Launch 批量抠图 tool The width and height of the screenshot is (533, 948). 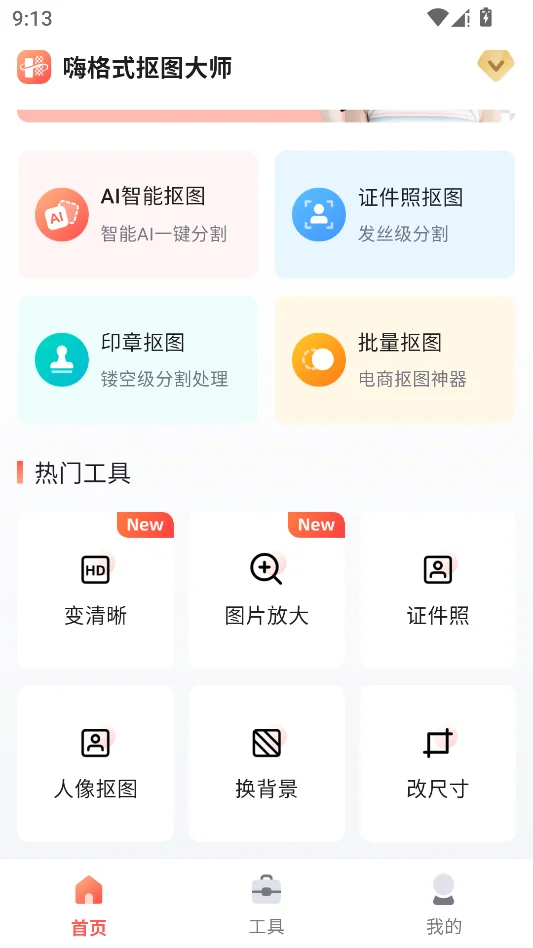(395, 360)
